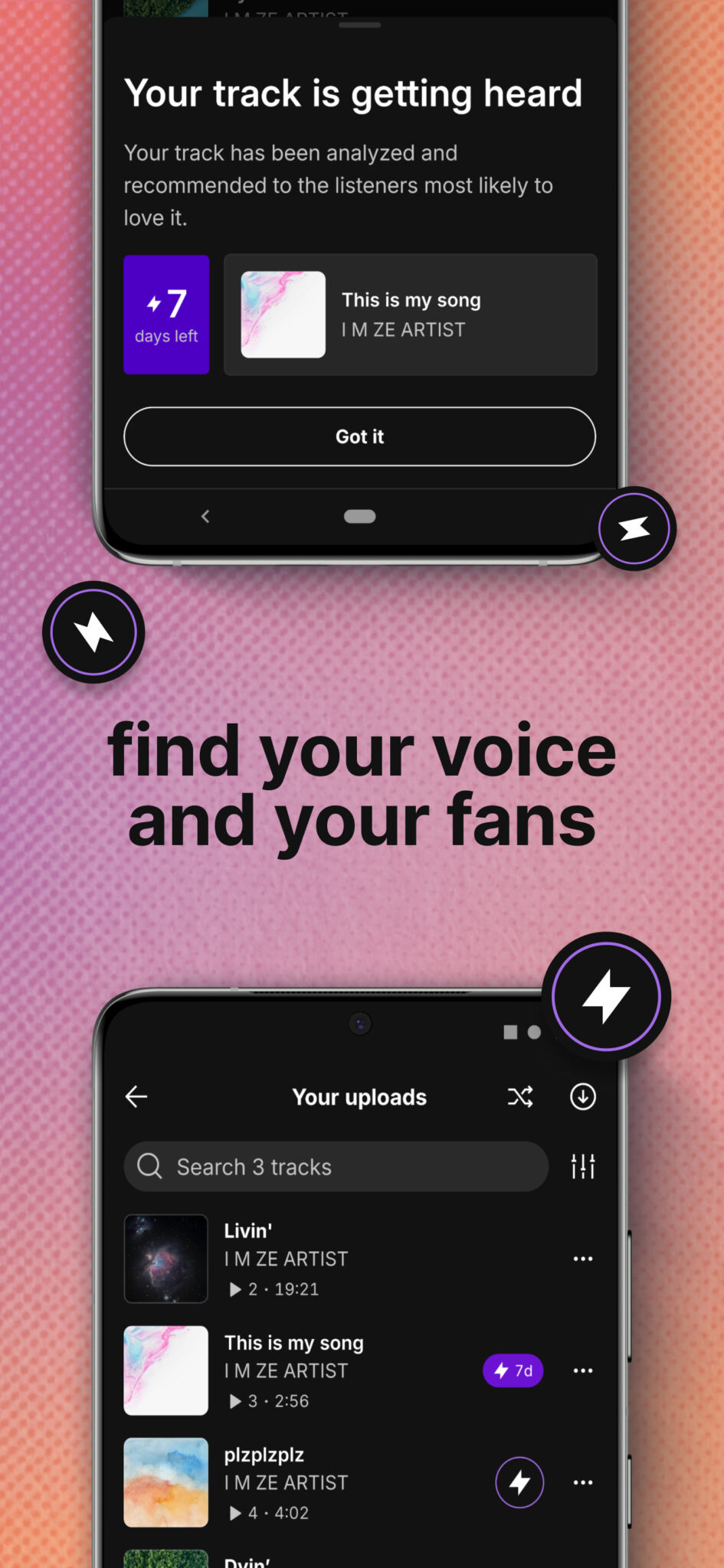Tap the home pill on the navigation bar
724x1568 pixels.
tap(359, 517)
